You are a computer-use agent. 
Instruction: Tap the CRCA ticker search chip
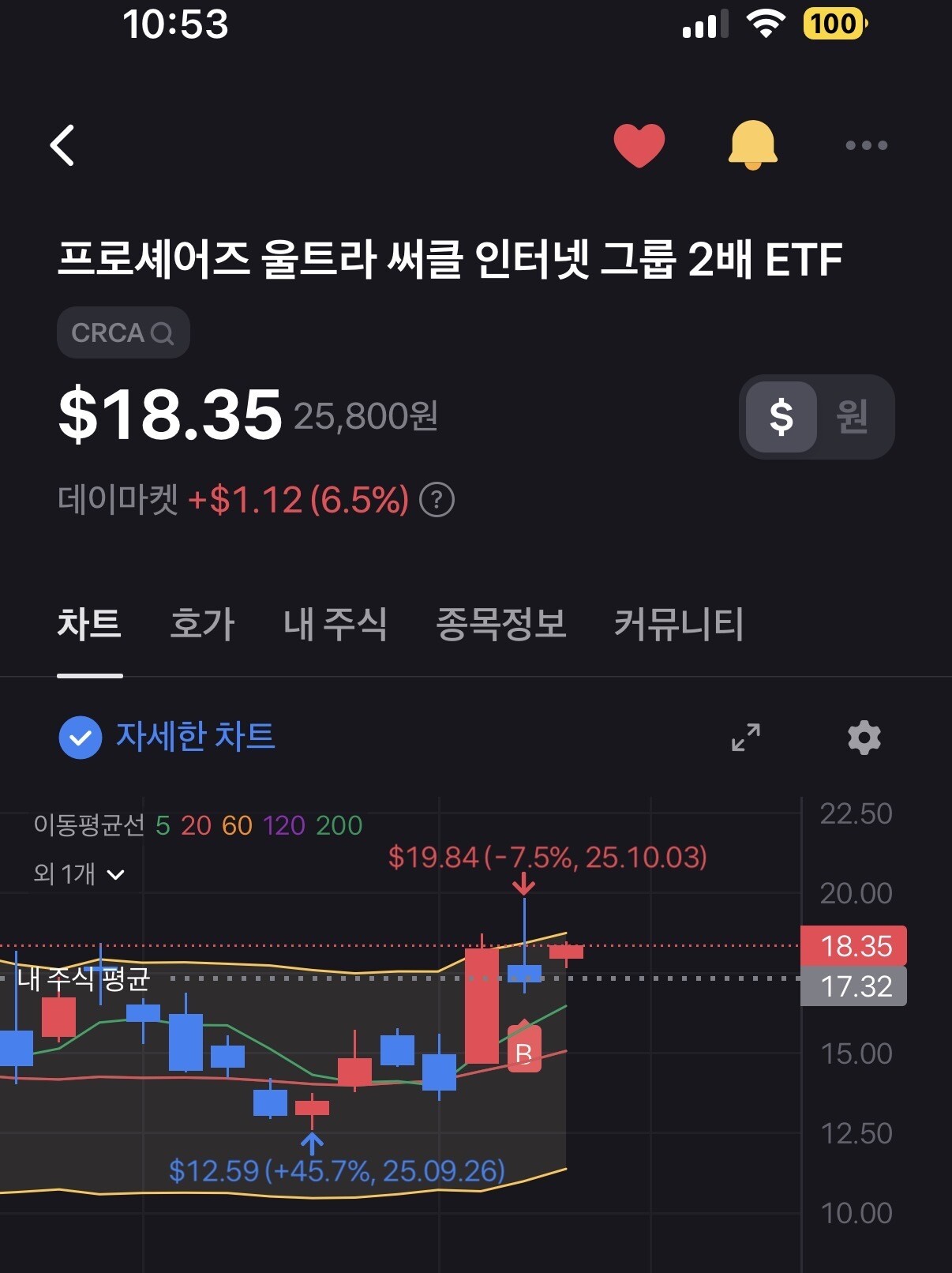(x=123, y=332)
